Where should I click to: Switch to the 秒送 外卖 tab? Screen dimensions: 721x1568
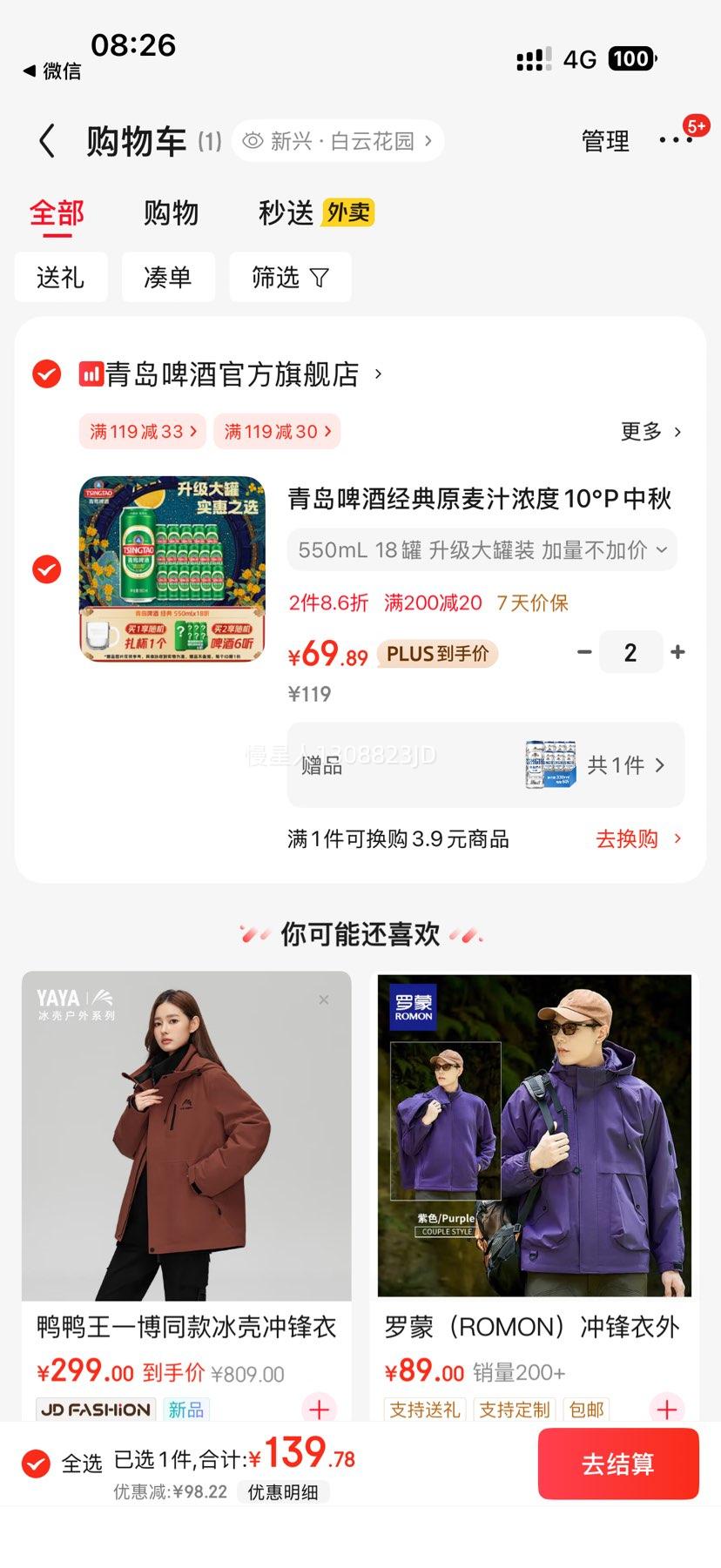315,213
